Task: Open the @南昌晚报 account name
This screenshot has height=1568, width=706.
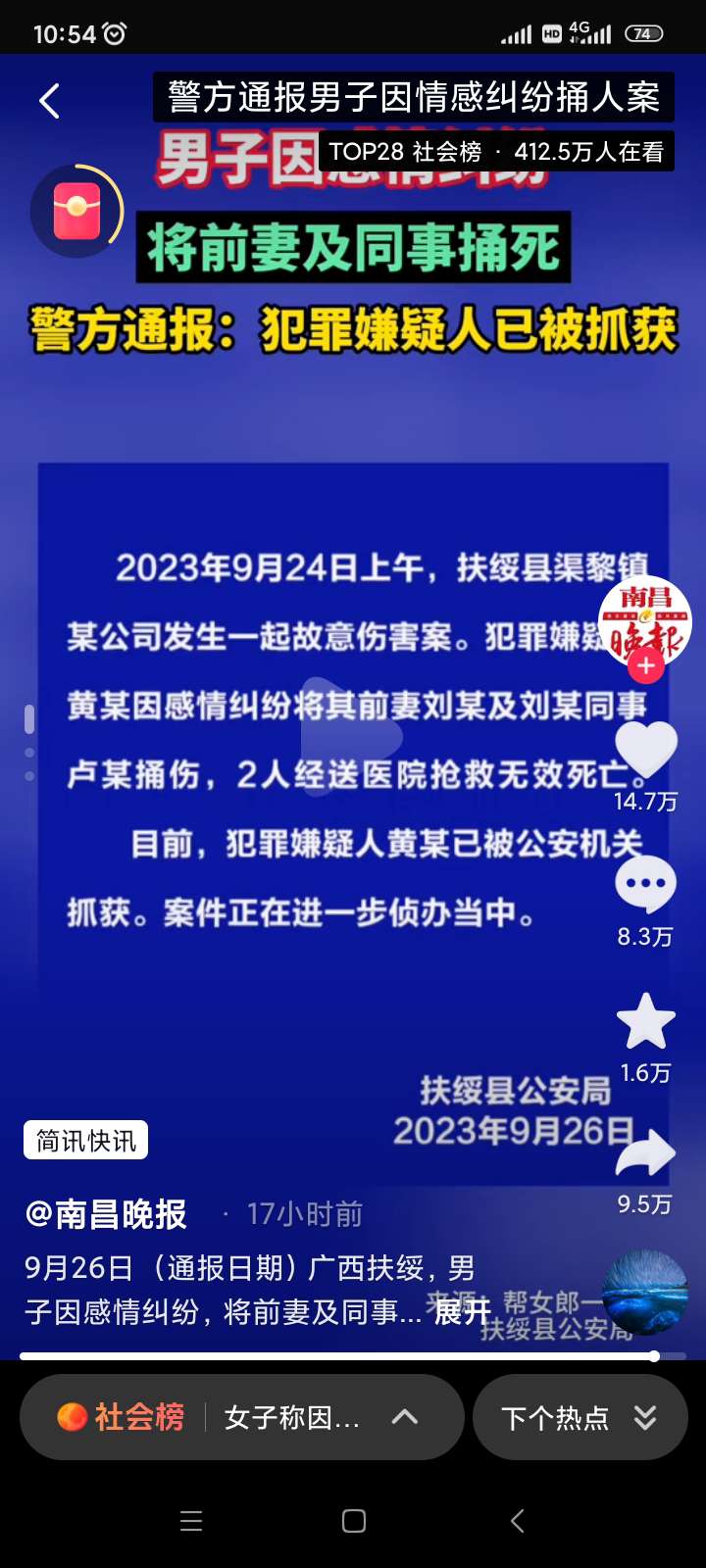Action: click(106, 1214)
